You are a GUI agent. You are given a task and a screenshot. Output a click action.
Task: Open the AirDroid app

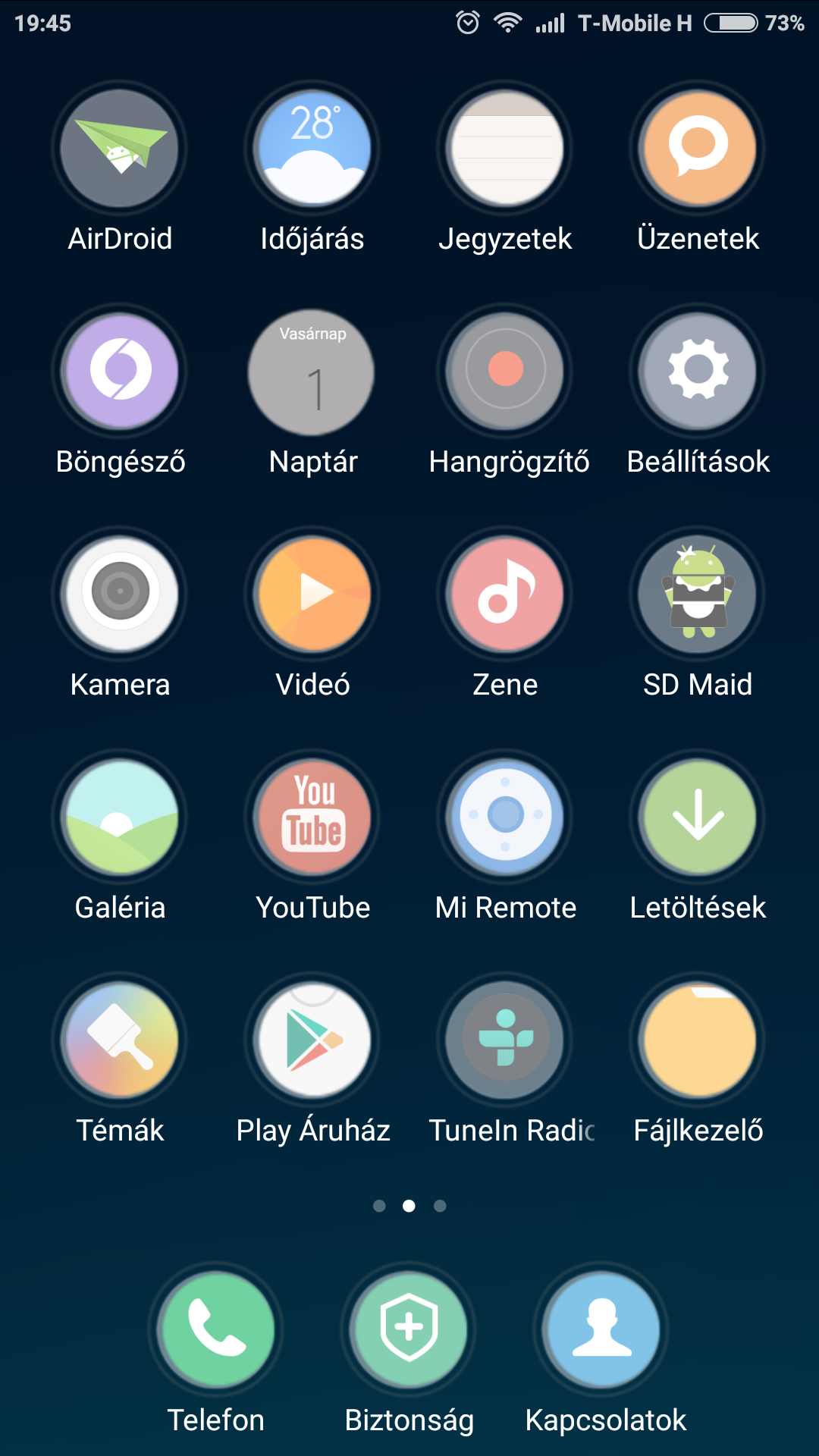[x=120, y=149]
